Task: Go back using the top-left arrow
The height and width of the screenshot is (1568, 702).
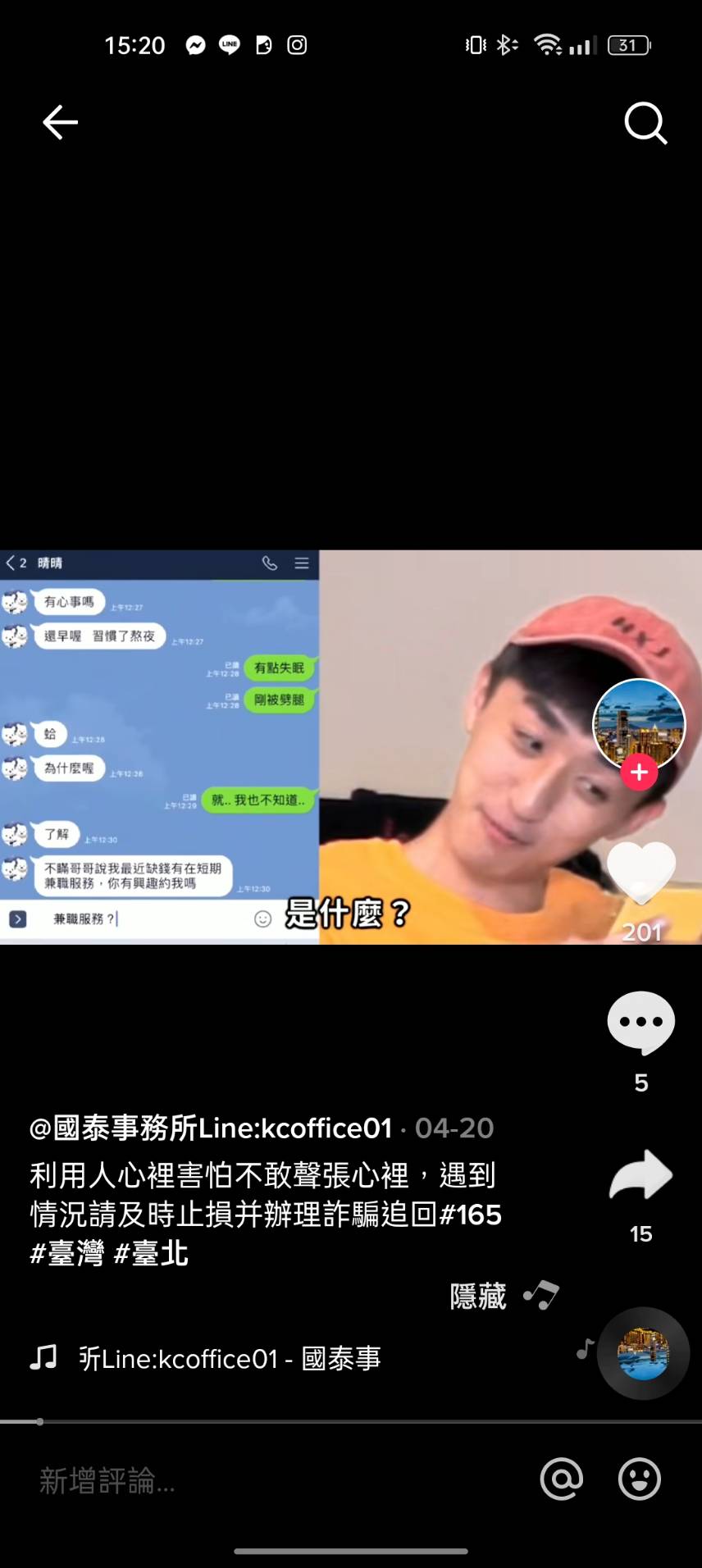Action: point(60,123)
